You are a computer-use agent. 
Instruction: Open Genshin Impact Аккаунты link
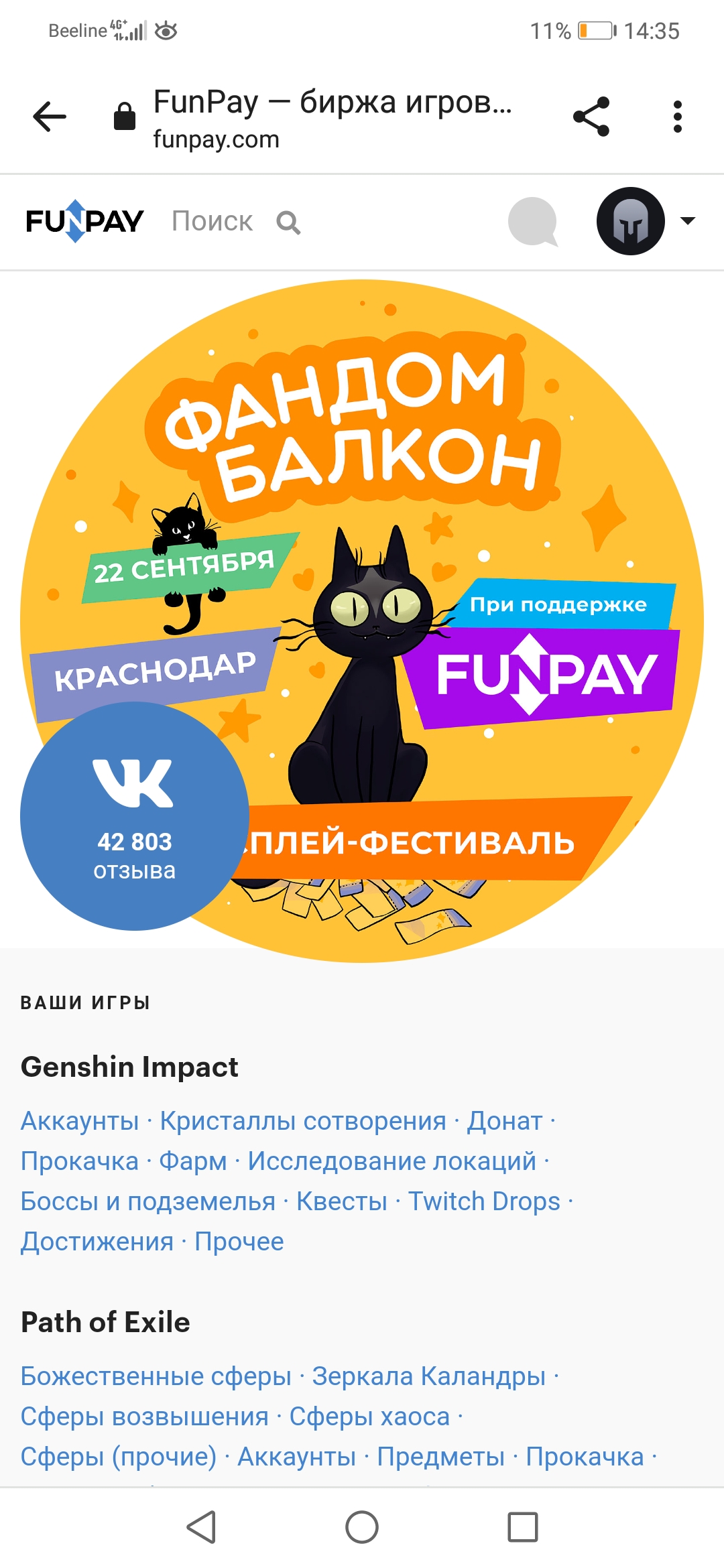pyautogui.click(x=80, y=1121)
